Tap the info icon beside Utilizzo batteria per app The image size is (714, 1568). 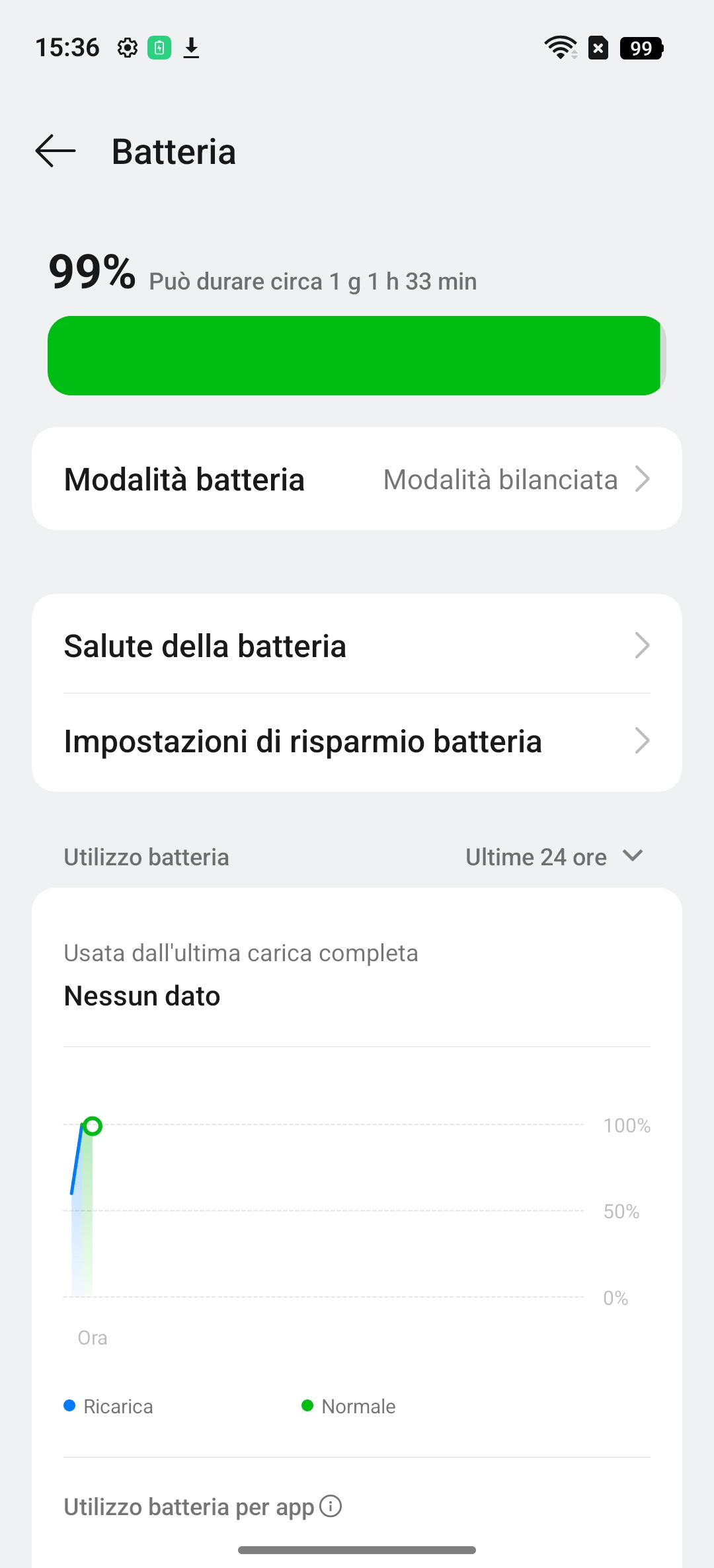coord(331,1507)
